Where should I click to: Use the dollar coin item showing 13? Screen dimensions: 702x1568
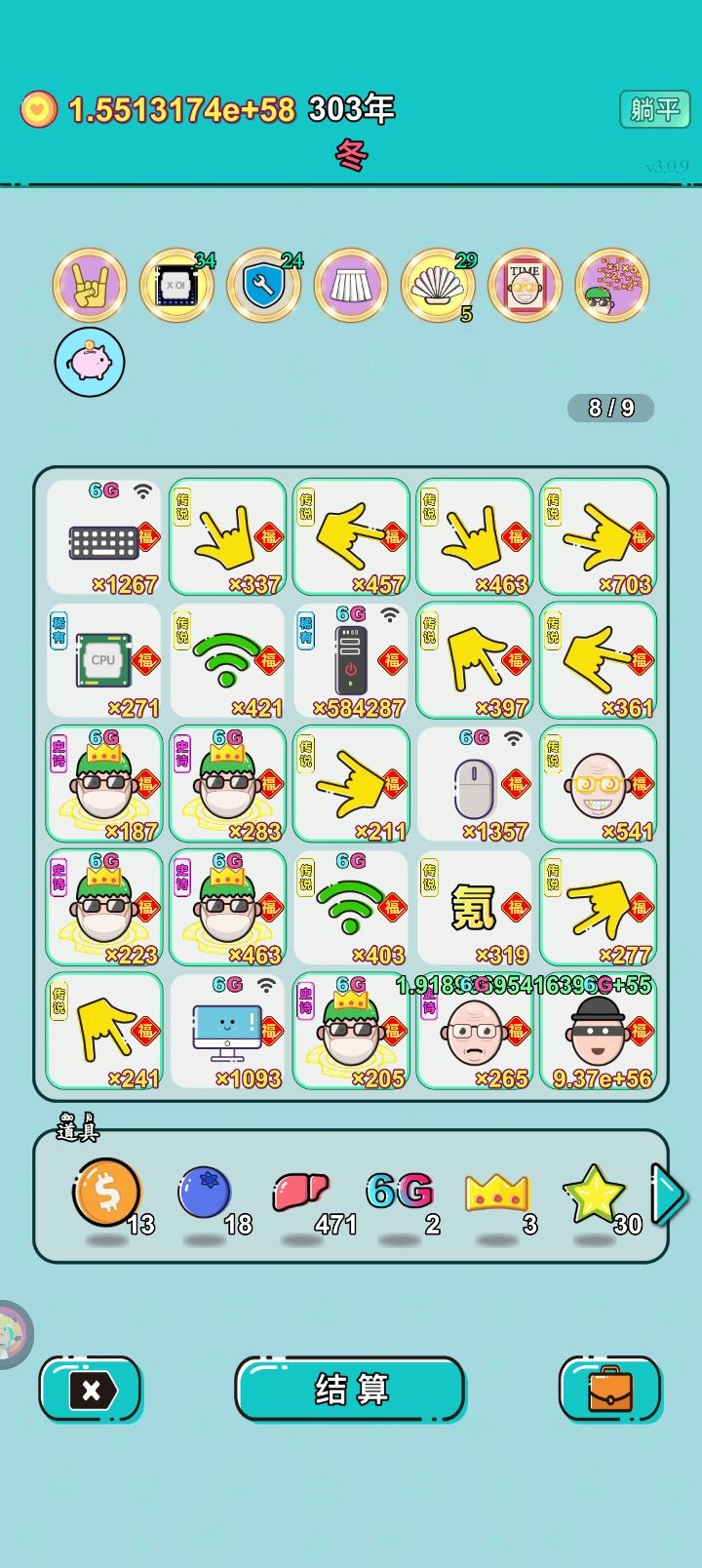(105, 1192)
